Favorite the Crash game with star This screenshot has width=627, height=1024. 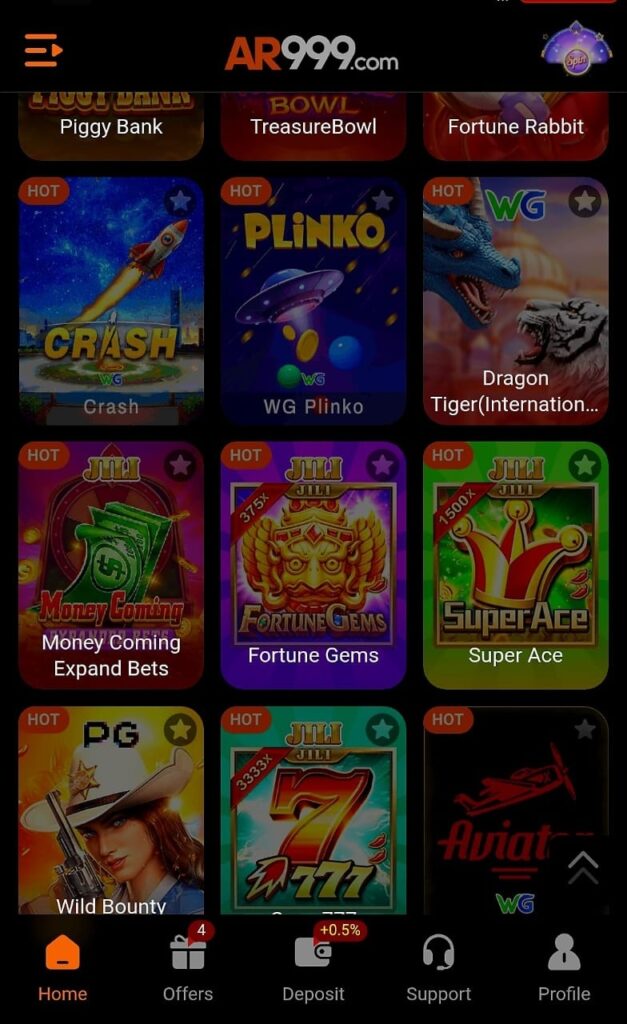tap(180, 202)
